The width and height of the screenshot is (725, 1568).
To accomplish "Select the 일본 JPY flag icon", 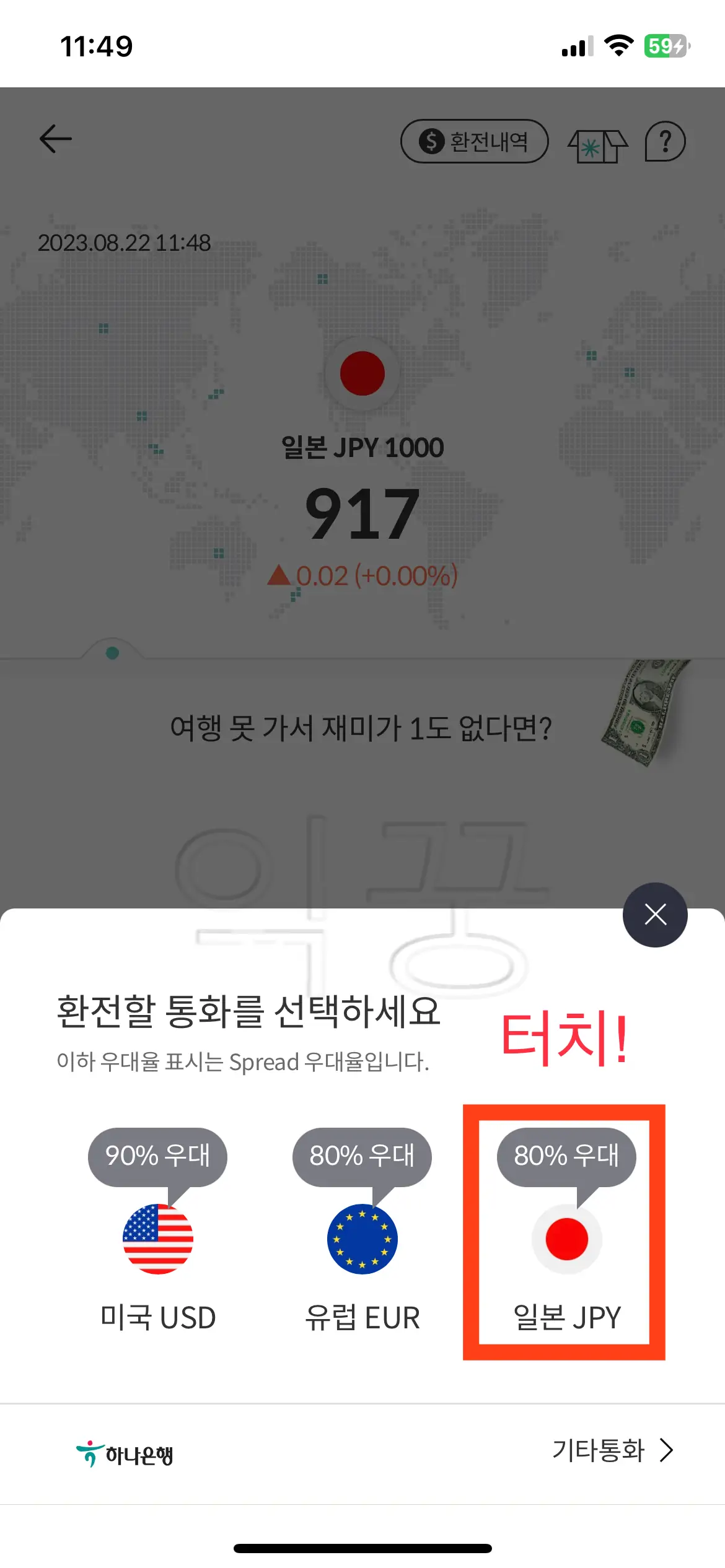I will tap(567, 1238).
